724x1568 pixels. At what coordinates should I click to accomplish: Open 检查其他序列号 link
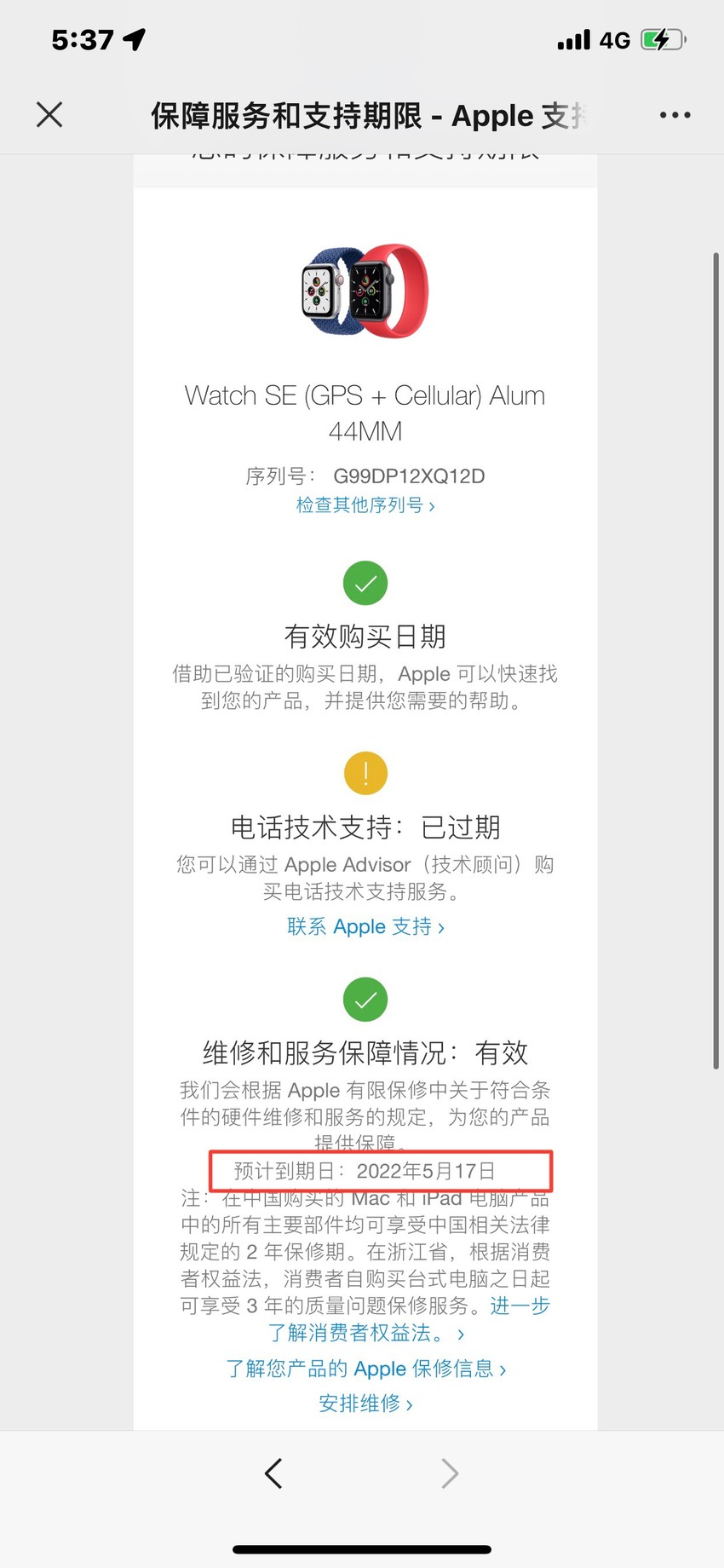(365, 505)
